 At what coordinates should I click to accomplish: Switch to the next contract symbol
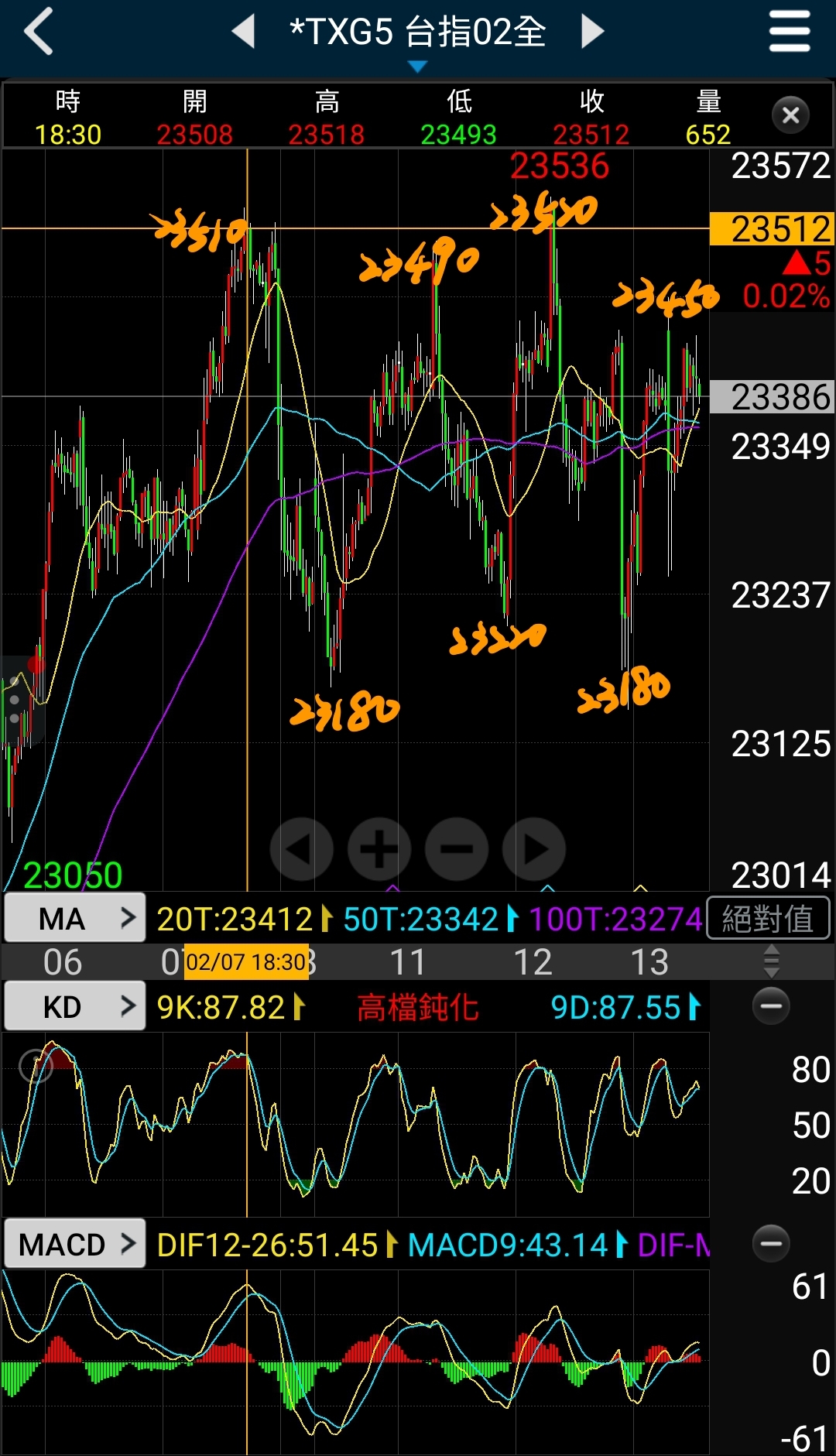(592, 32)
